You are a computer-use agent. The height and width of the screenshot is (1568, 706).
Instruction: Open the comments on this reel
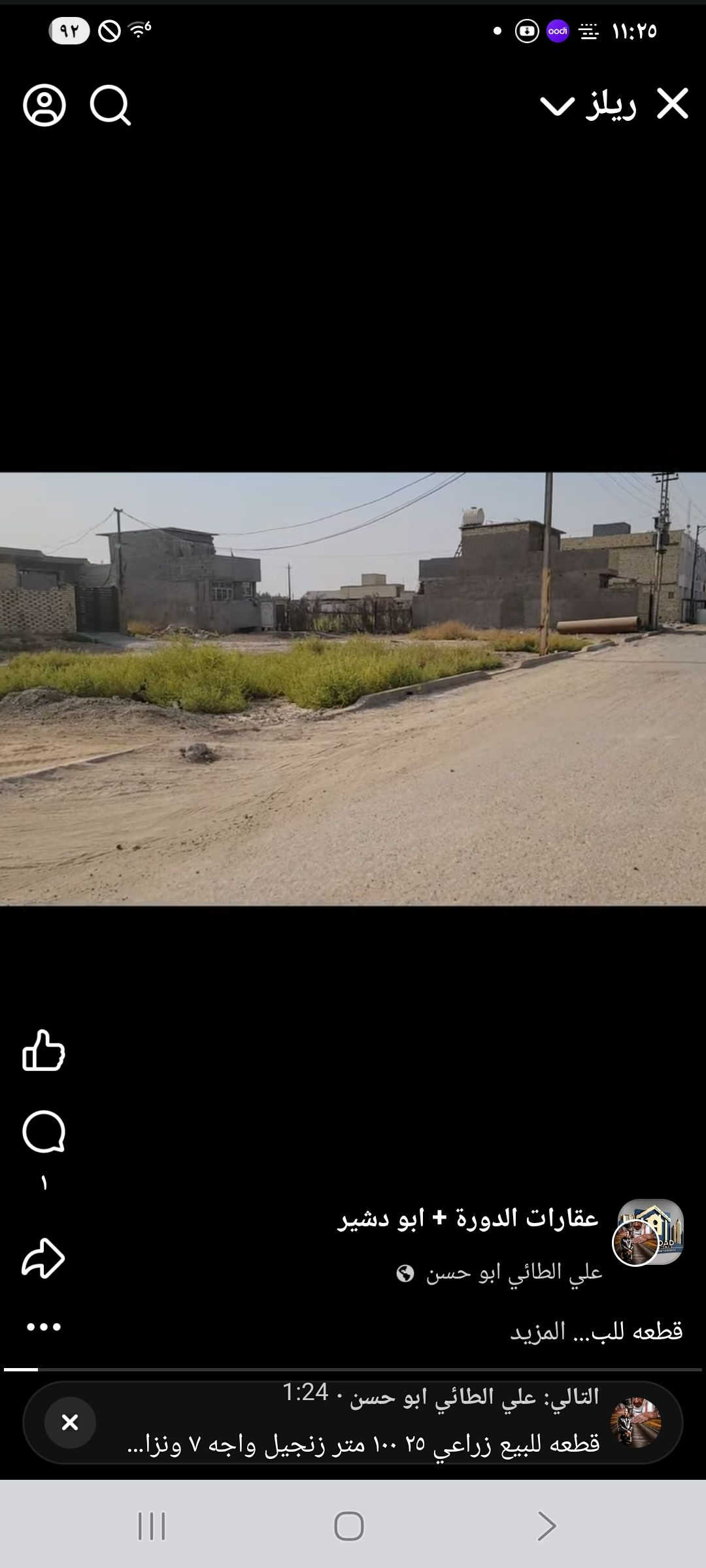point(44,1132)
